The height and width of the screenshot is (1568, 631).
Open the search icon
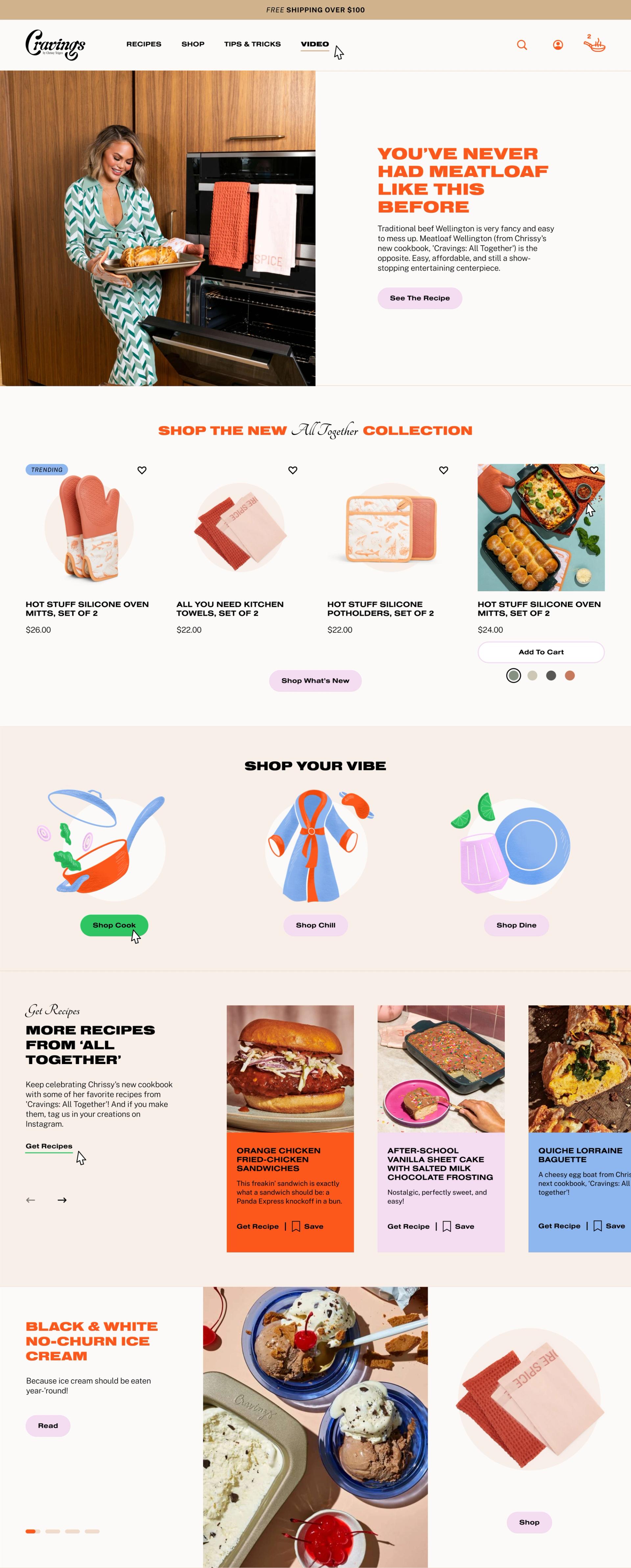522,45
